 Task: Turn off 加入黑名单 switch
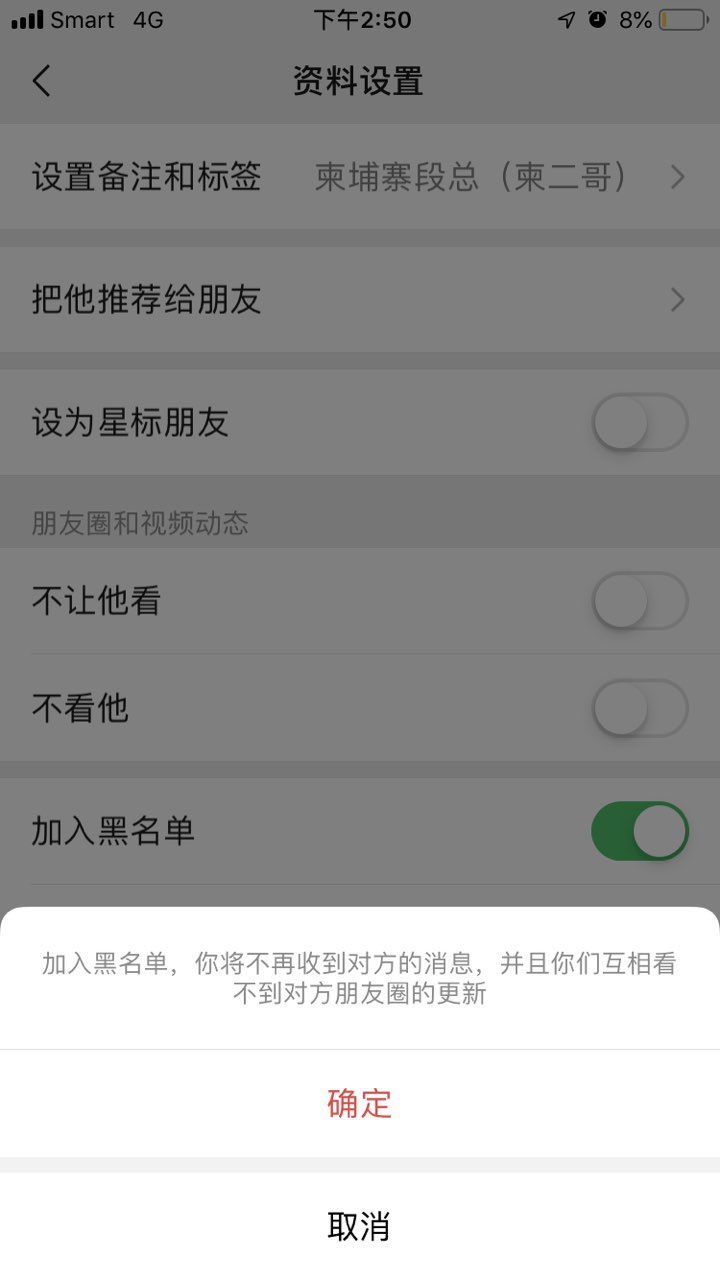640,831
